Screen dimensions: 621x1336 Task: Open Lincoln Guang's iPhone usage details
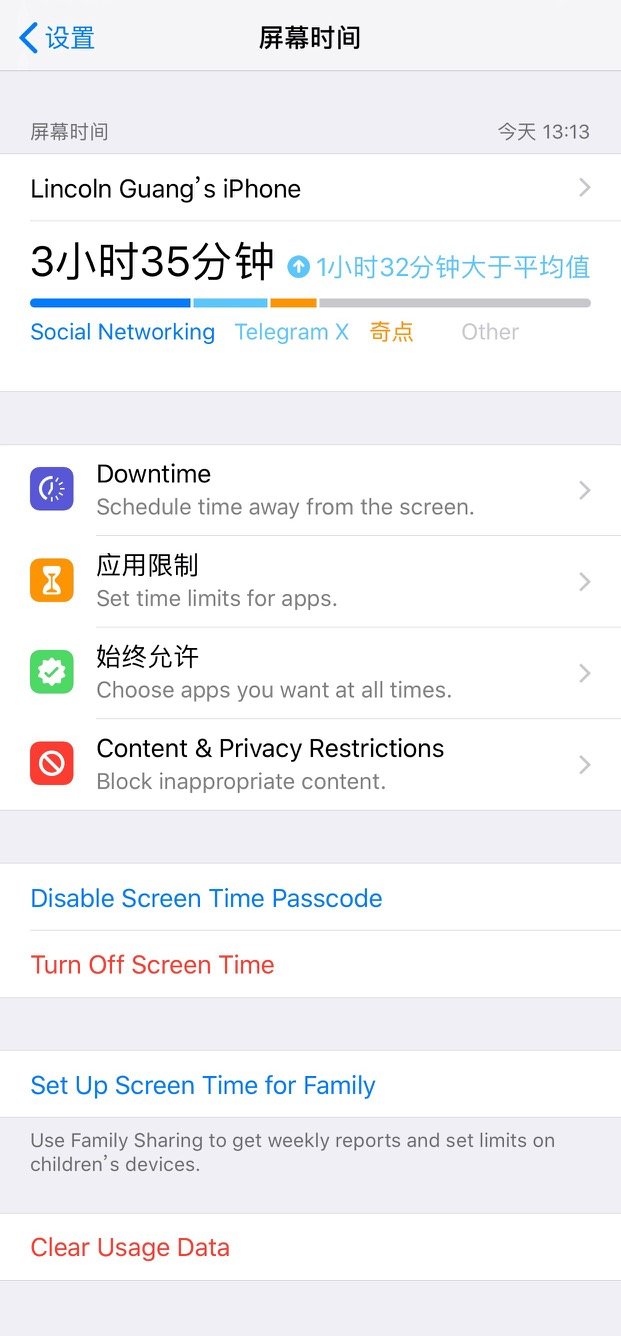(310, 188)
